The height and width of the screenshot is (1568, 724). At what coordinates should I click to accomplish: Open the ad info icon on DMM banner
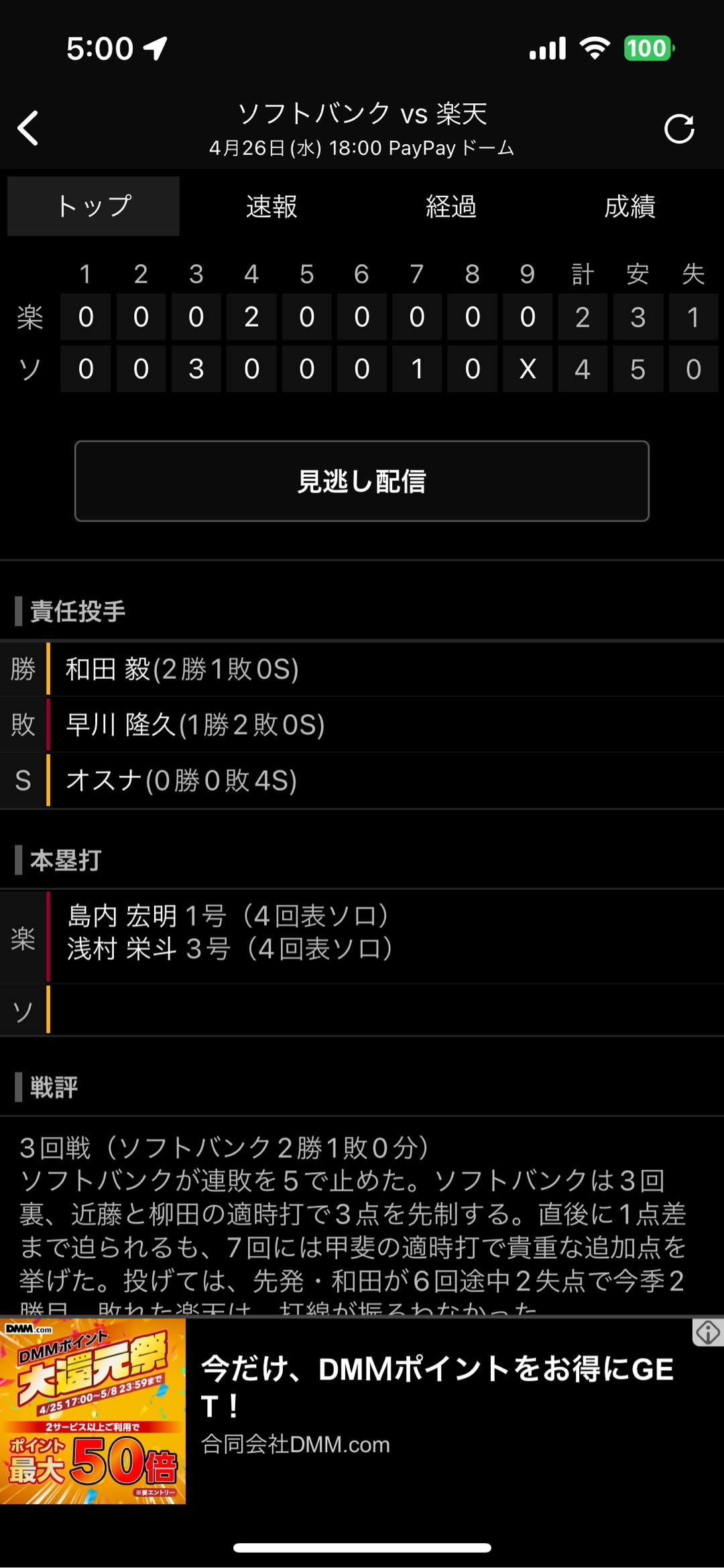tap(707, 1333)
